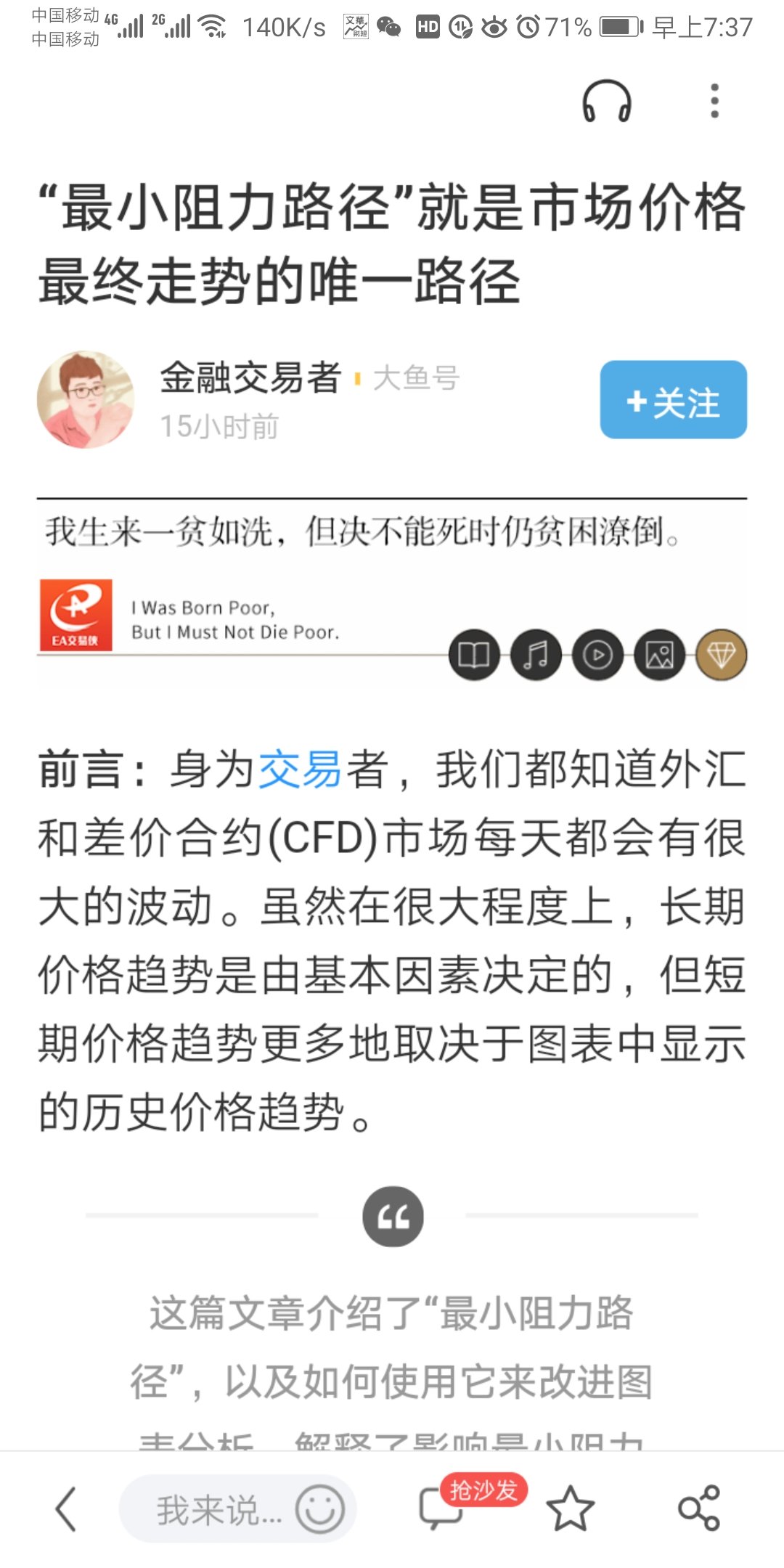Go back with the bottom arrow
784x1568 pixels.
[x=65, y=1509]
